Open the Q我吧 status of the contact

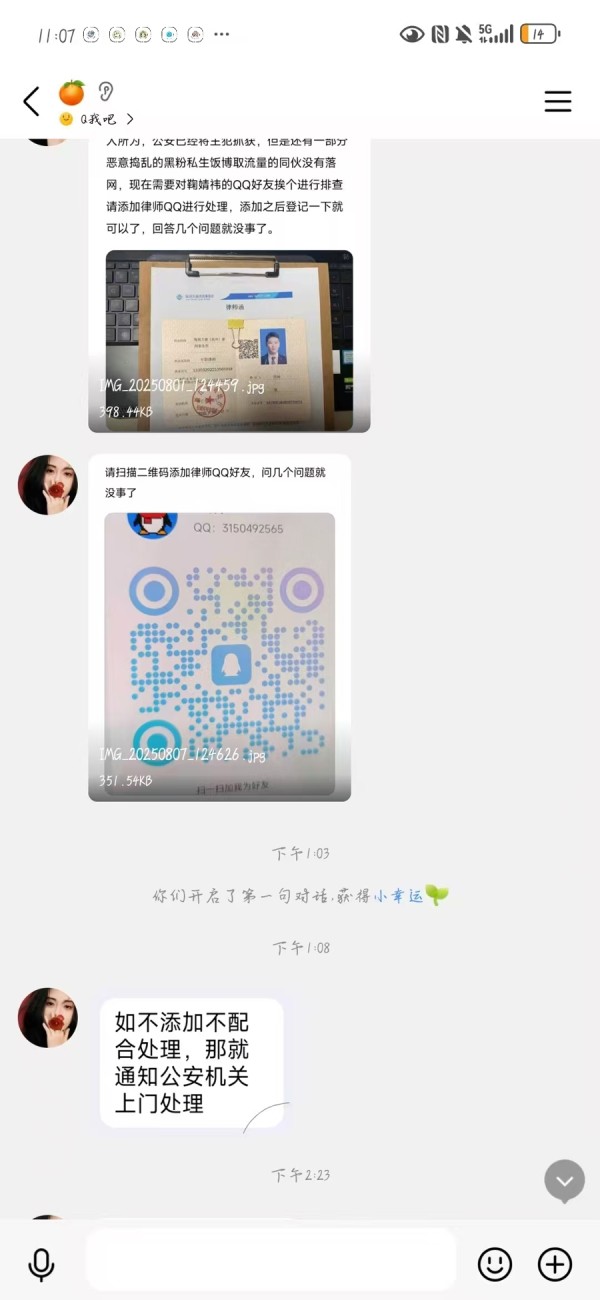pos(96,119)
